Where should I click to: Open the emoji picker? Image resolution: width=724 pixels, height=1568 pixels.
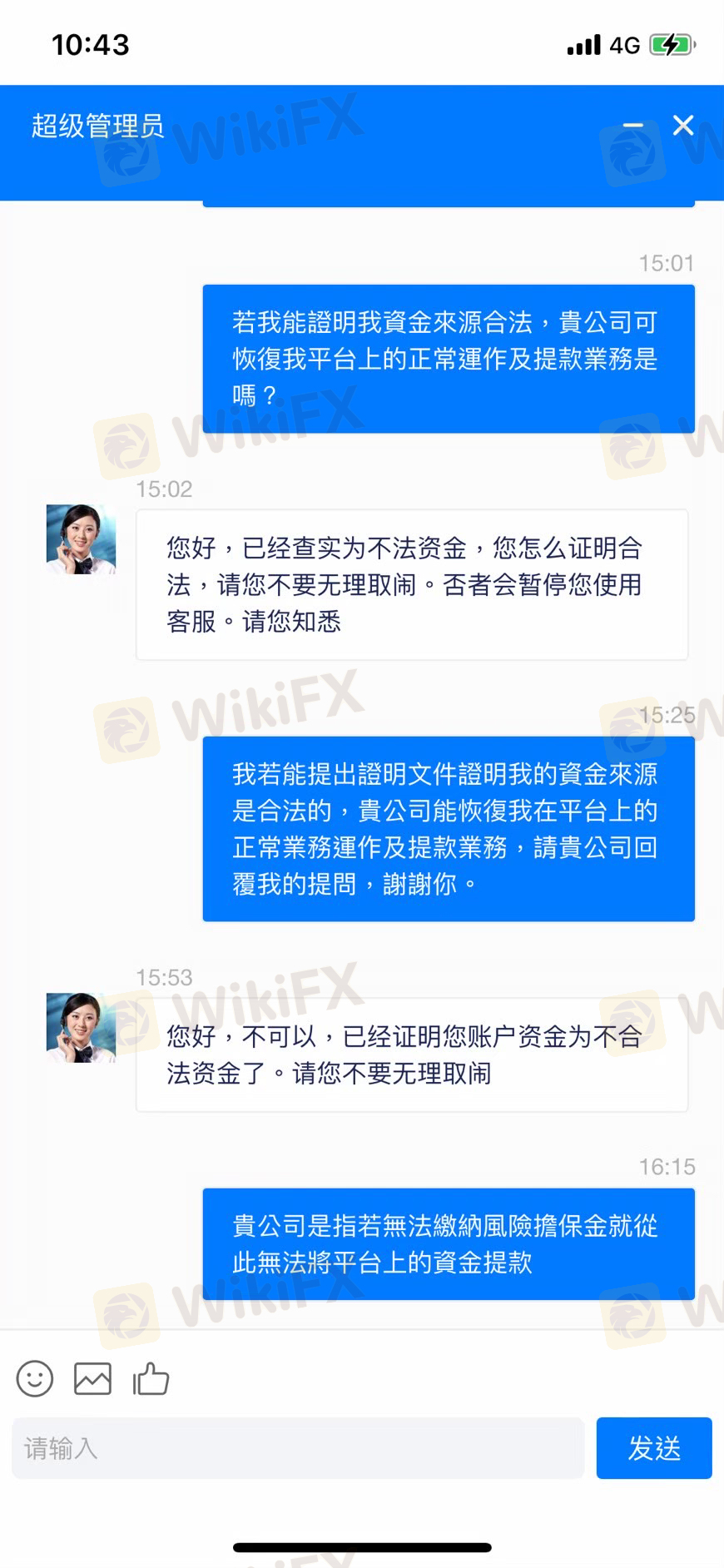(35, 1379)
